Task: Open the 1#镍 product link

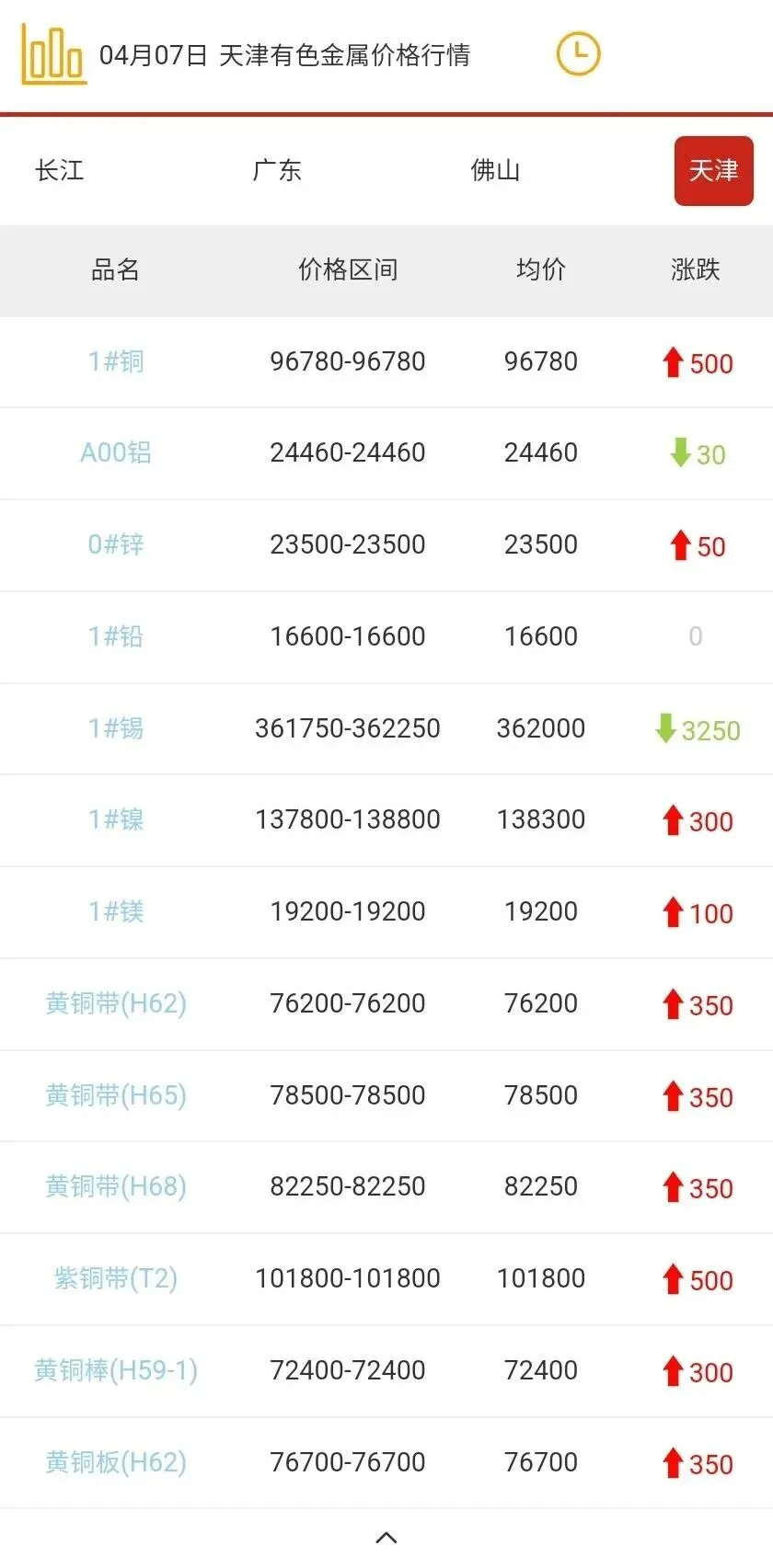Action: (116, 819)
